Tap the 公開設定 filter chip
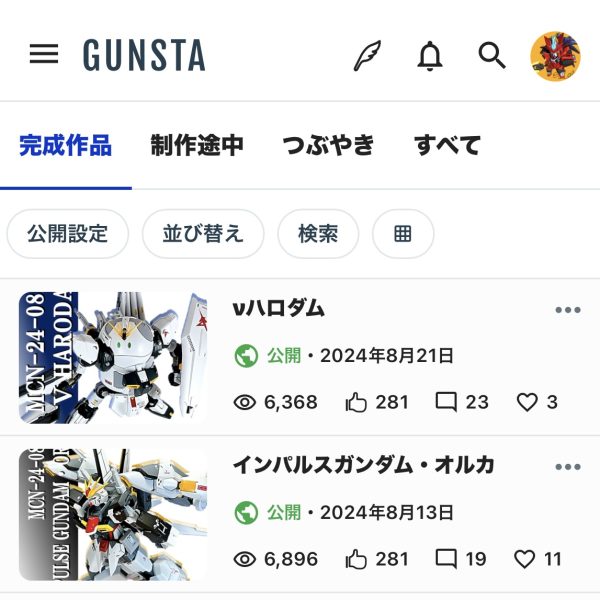Screen dimensions: 600x600 68,234
